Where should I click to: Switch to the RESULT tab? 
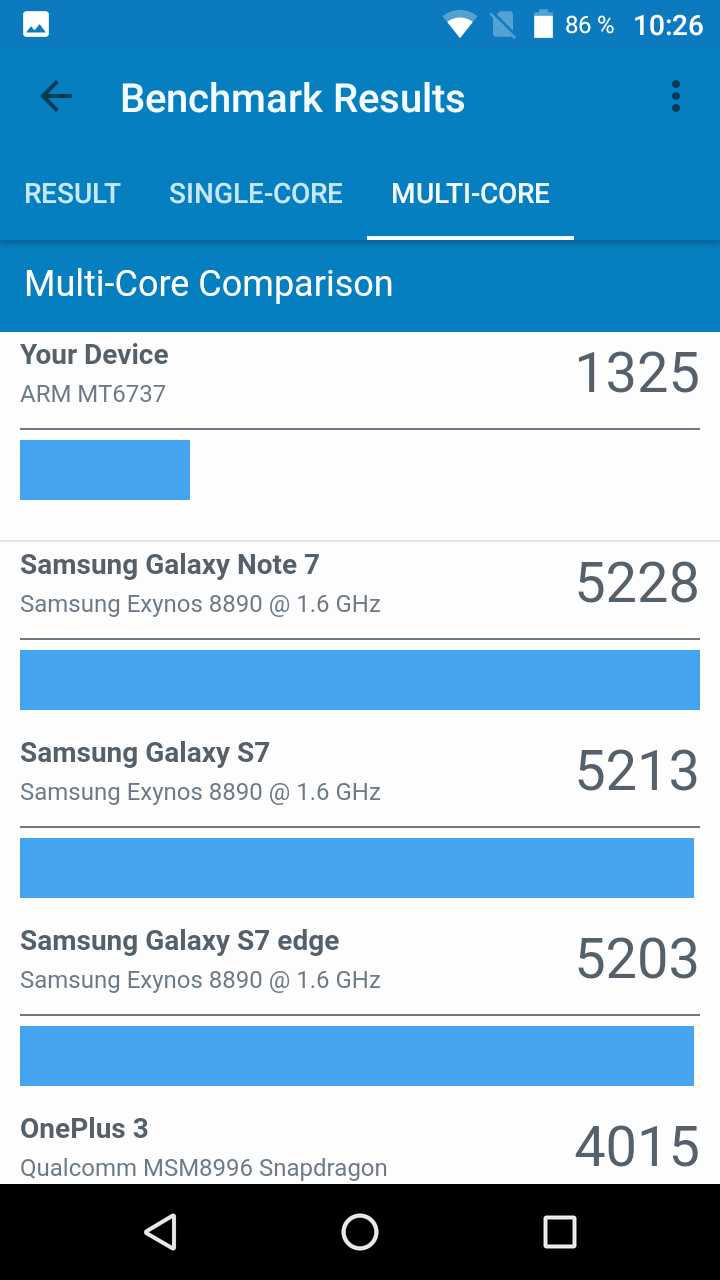(72, 193)
